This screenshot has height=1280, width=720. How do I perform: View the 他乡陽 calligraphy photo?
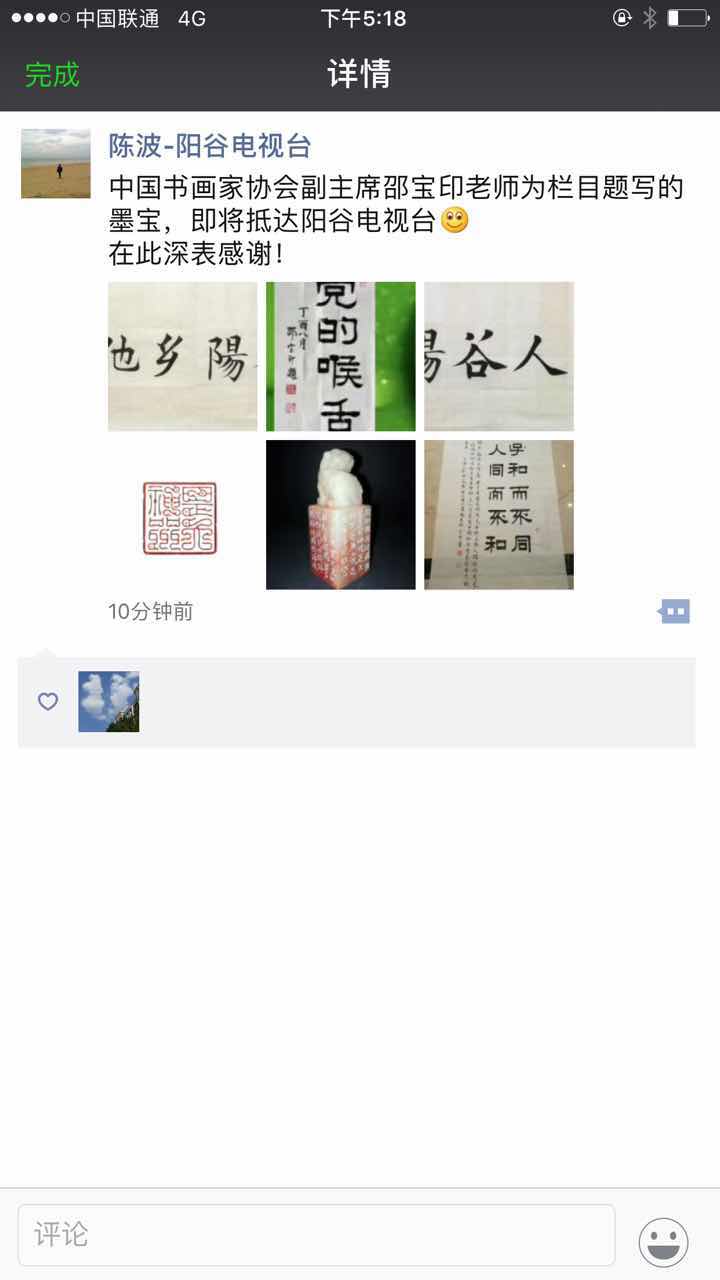click(183, 357)
